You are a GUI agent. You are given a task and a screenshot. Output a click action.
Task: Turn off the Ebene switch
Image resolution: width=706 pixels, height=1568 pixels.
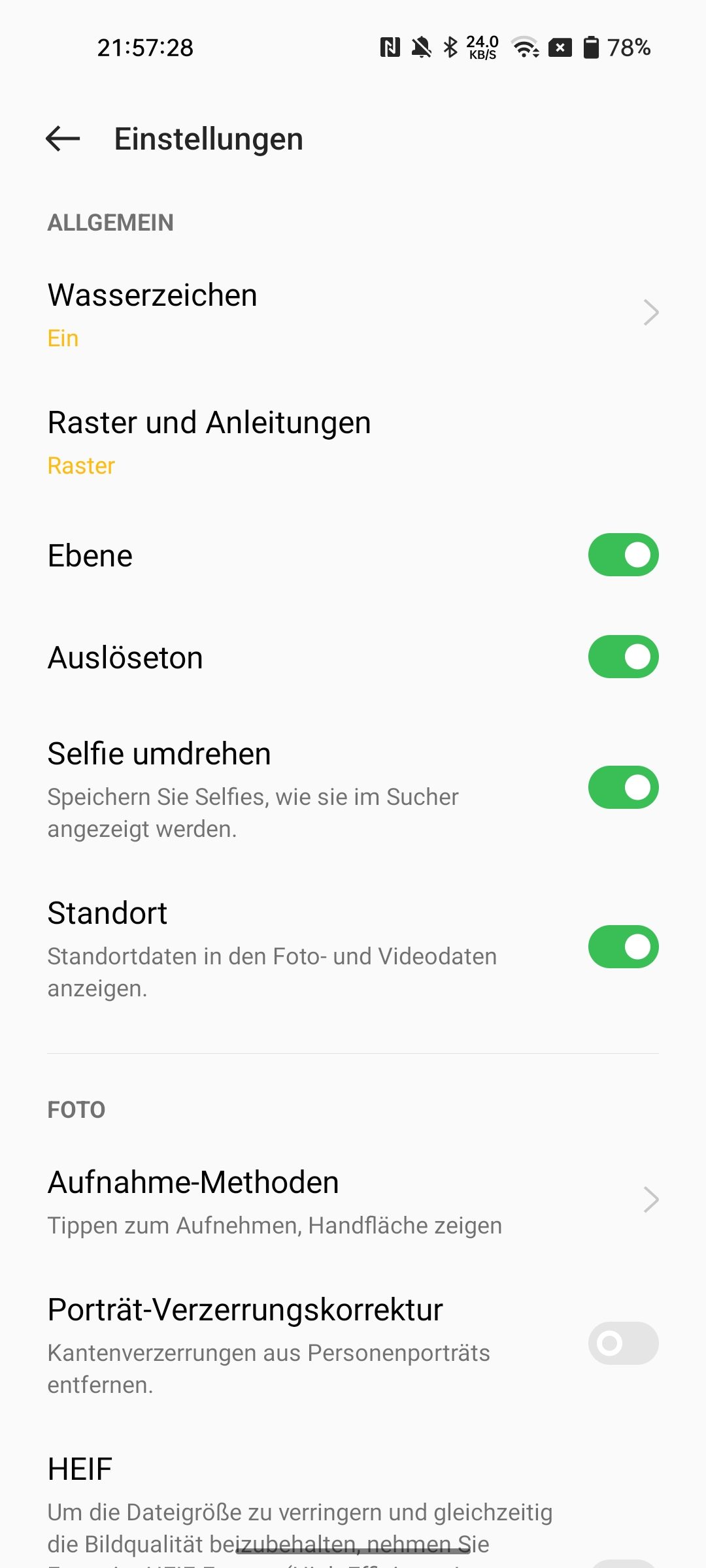[x=623, y=555]
